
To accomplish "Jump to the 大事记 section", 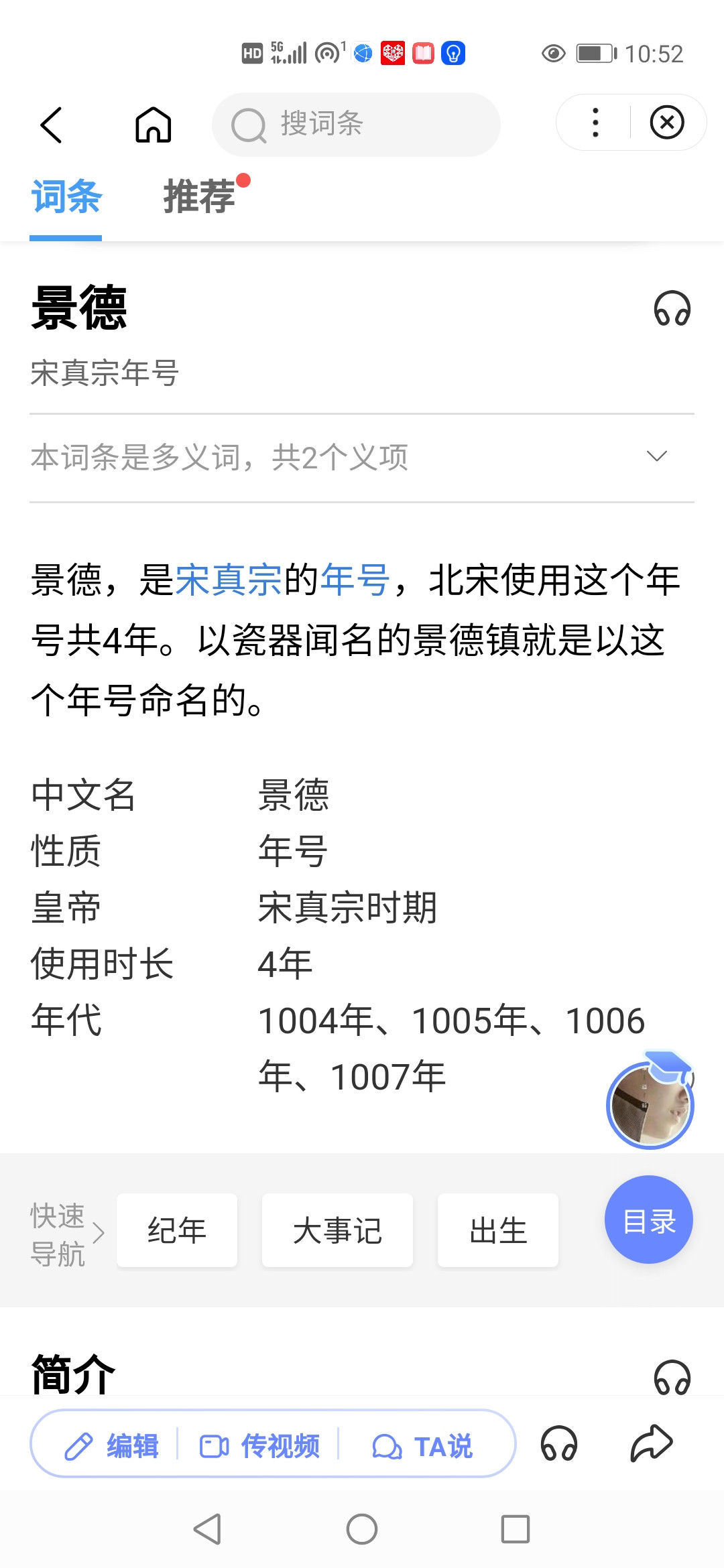I will (337, 1230).
